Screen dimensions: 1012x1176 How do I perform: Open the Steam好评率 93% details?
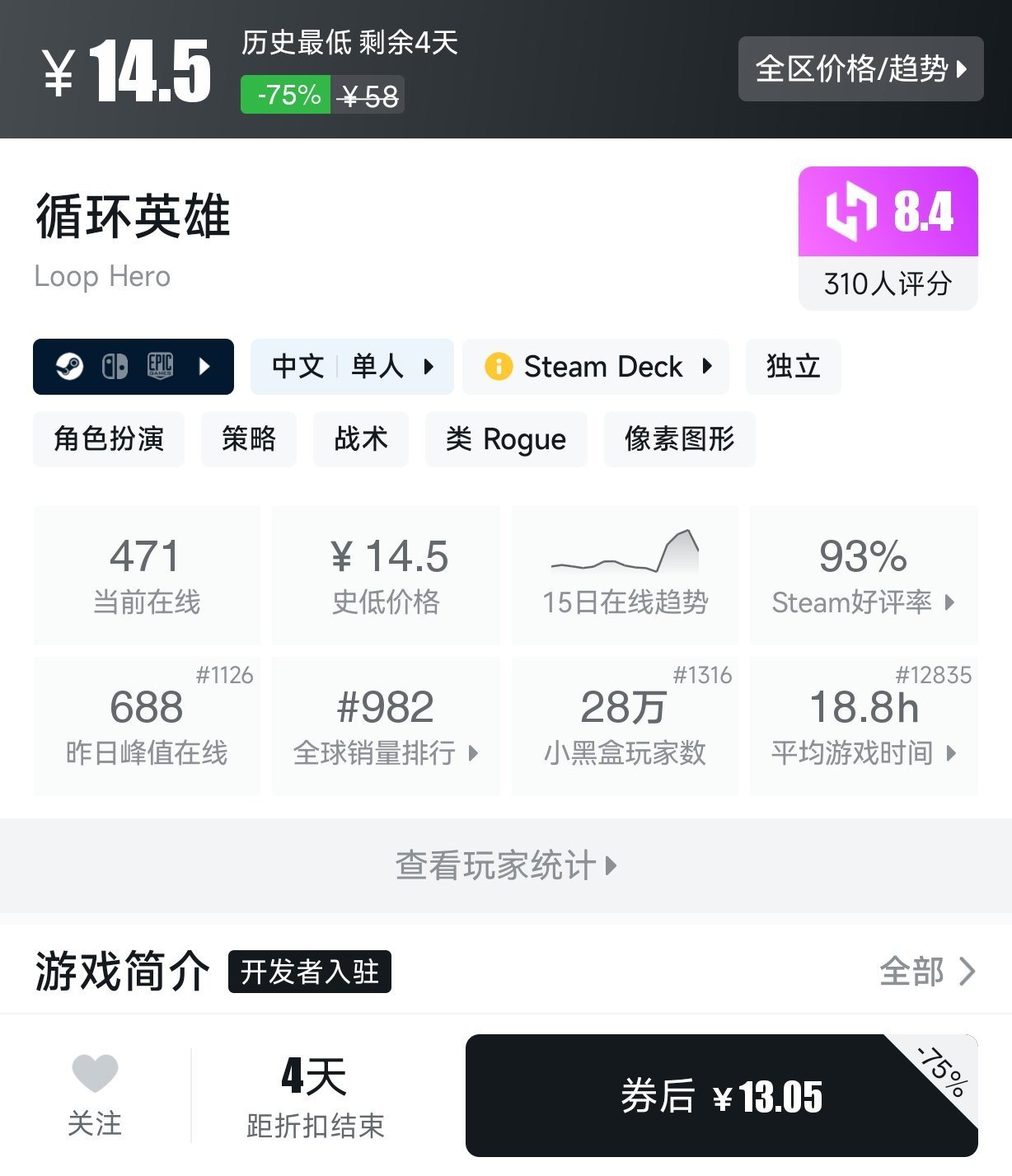pos(864,575)
